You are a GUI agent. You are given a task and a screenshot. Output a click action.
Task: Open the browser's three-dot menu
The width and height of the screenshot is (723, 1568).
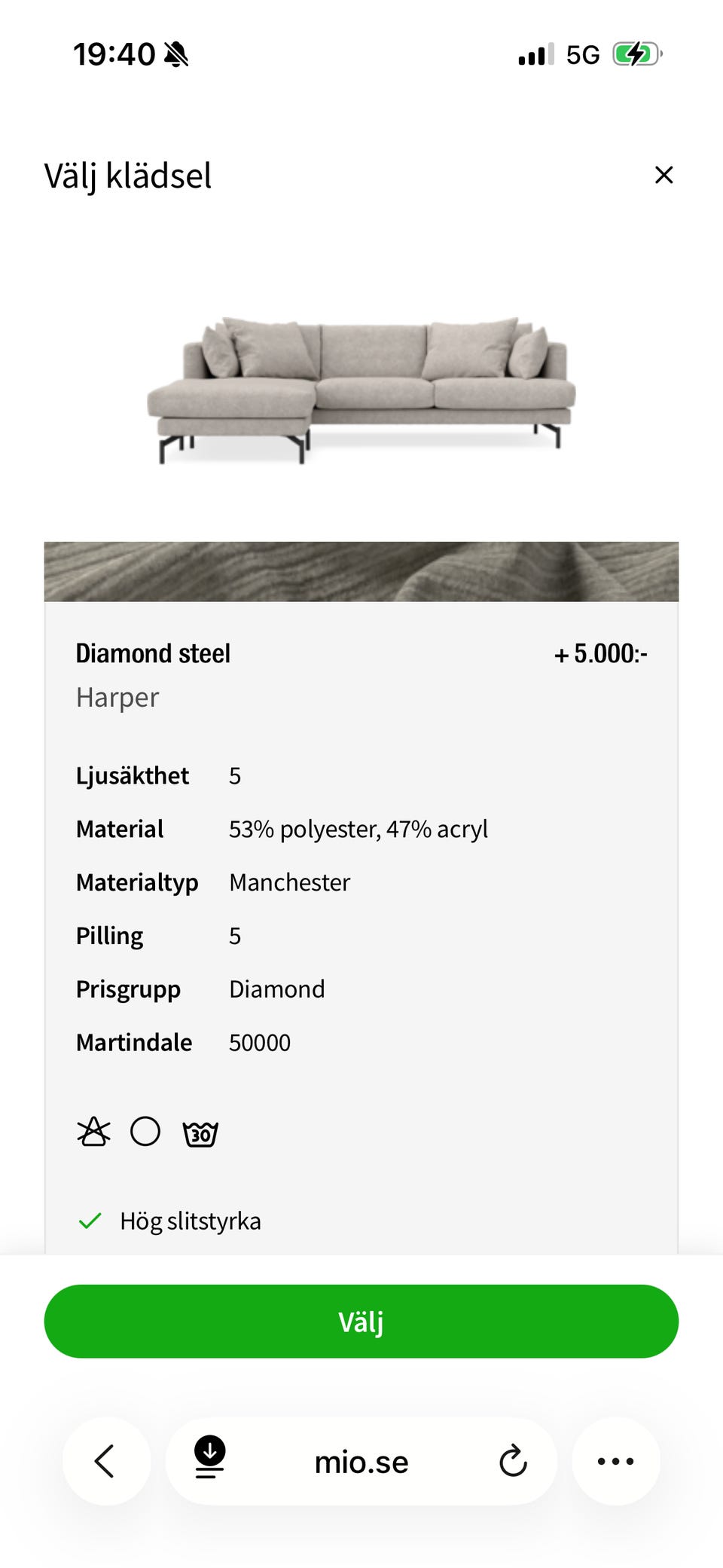(615, 1461)
